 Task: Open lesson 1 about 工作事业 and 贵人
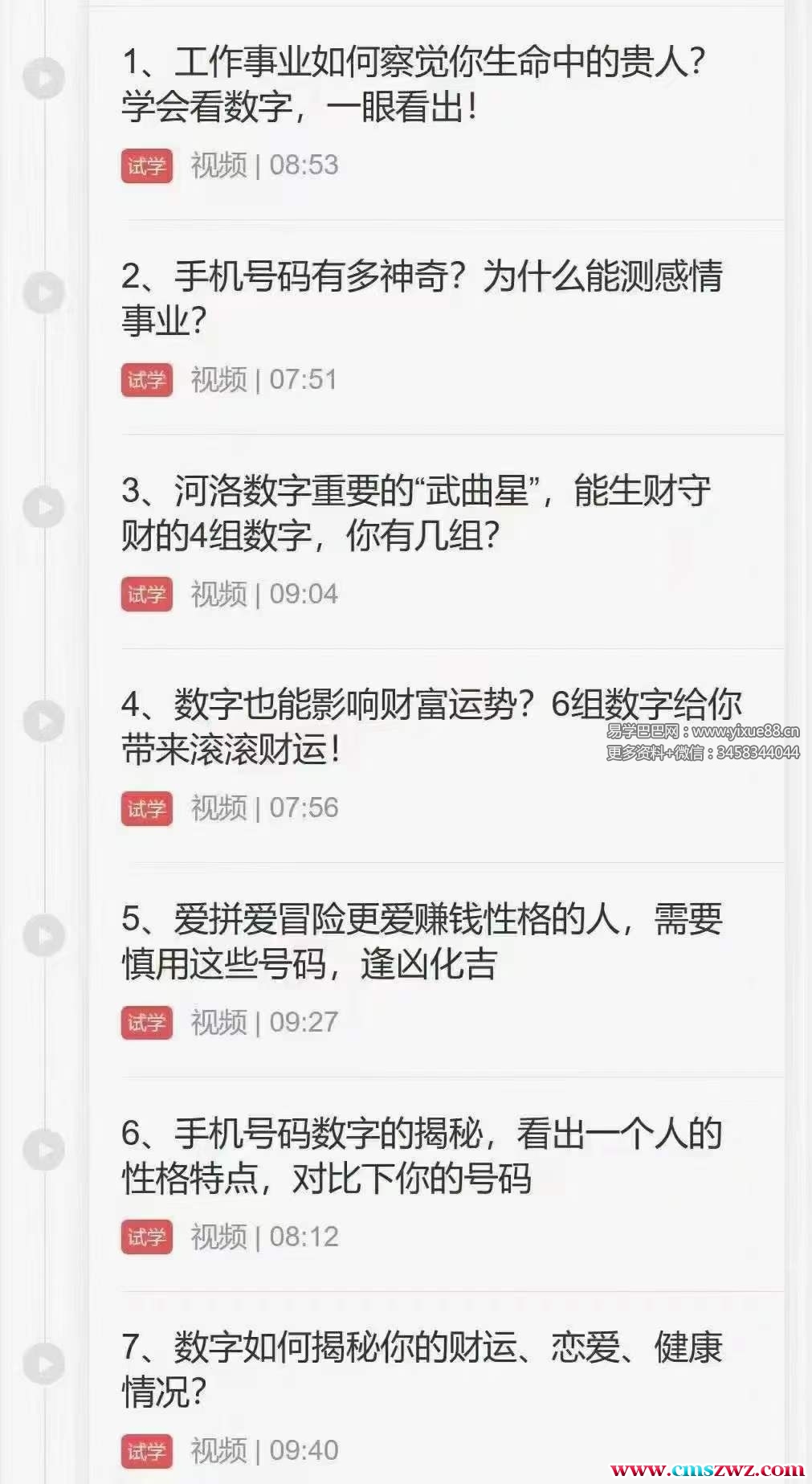click(x=414, y=84)
